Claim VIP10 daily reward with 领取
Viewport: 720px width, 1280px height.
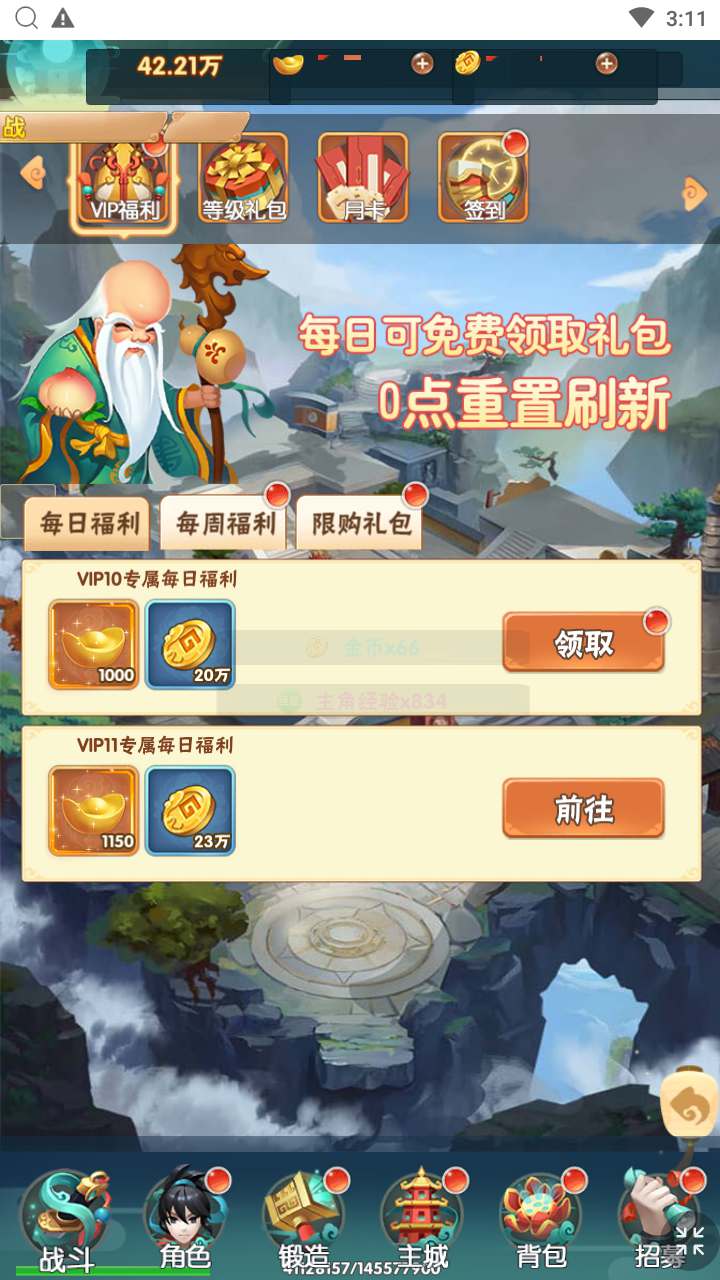click(x=583, y=644)
